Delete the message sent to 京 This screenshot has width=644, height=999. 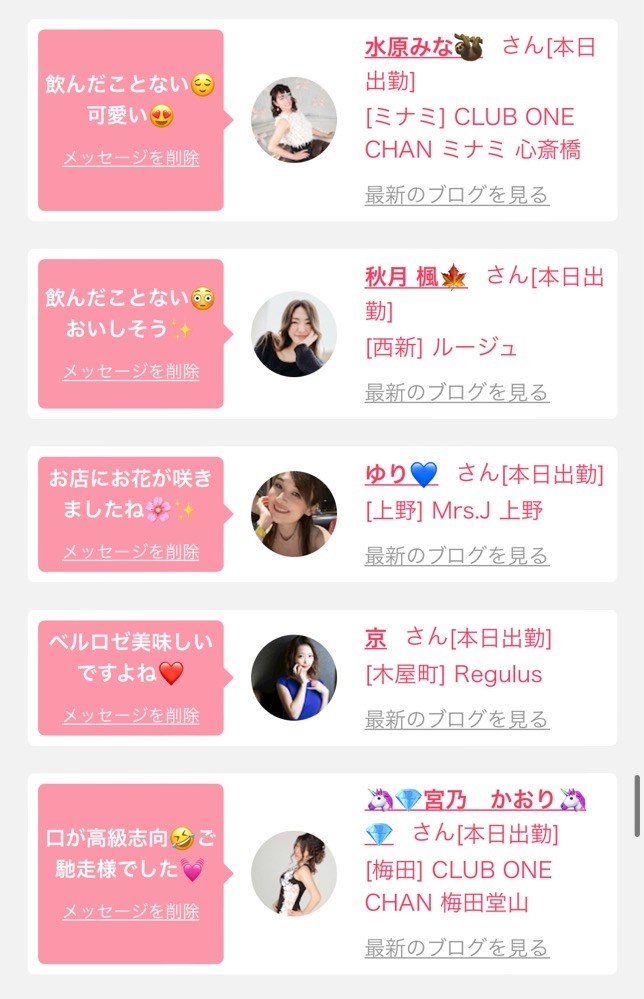pyautogui.click(x=131, y=716)
